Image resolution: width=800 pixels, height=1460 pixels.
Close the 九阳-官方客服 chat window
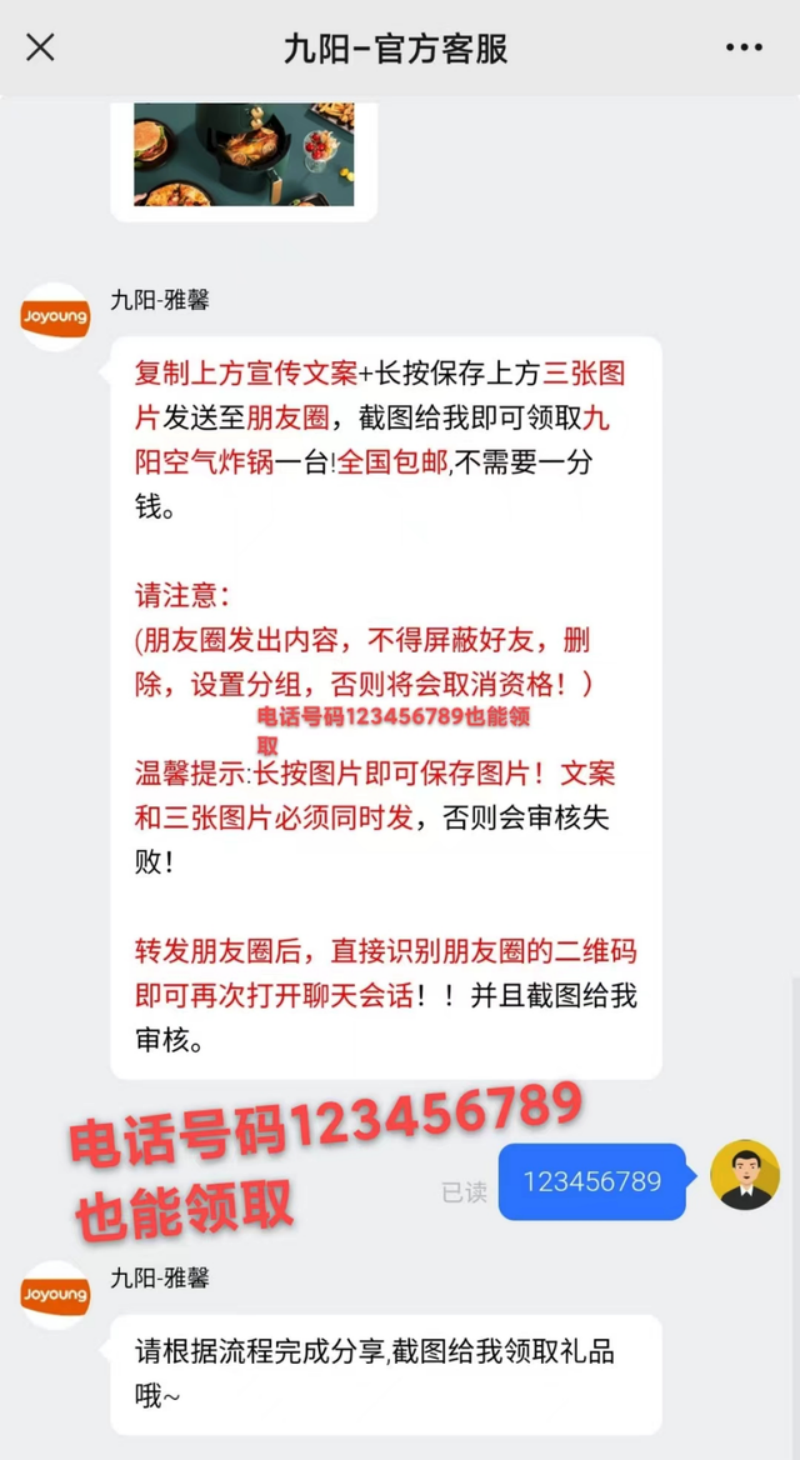[x=40, y=47]
